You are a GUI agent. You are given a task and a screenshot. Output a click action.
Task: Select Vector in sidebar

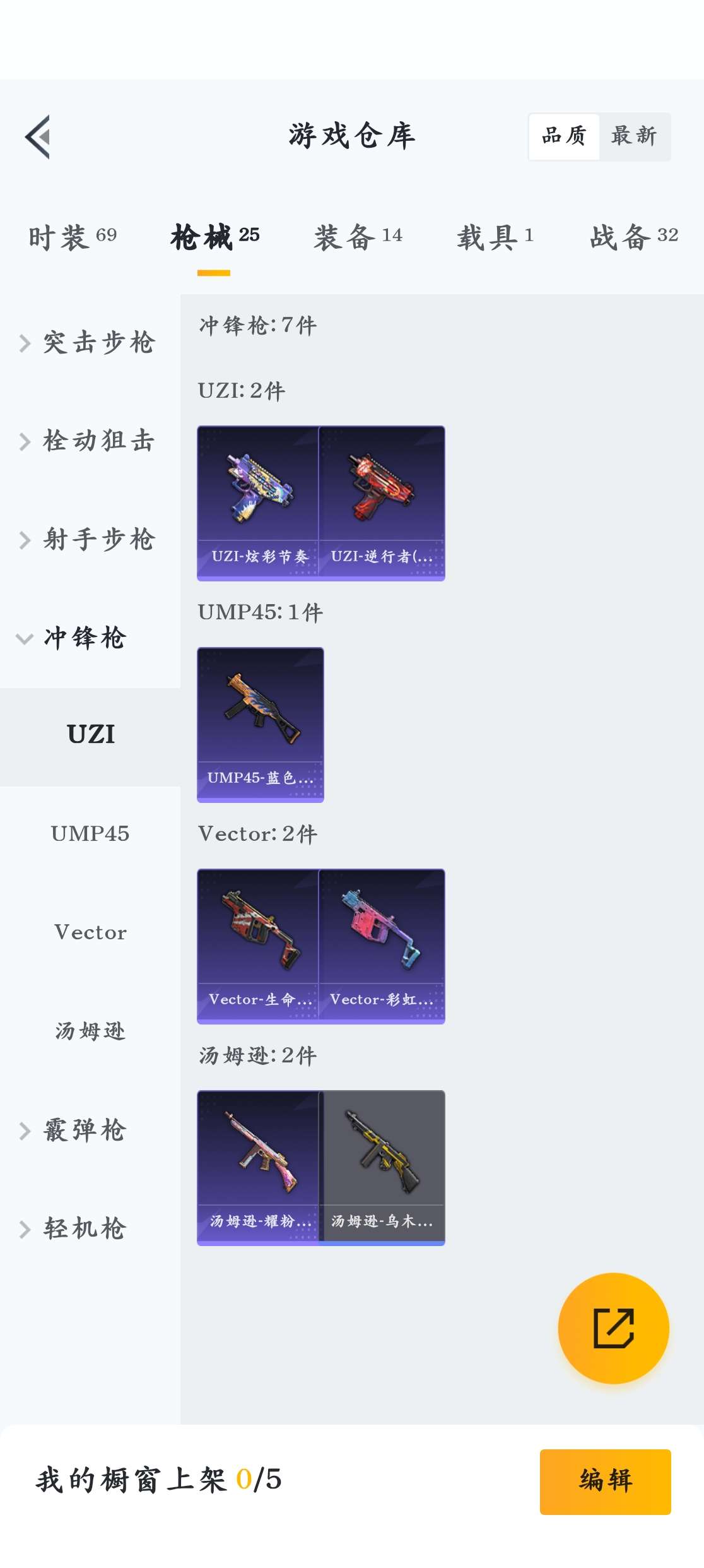point(90,932)
